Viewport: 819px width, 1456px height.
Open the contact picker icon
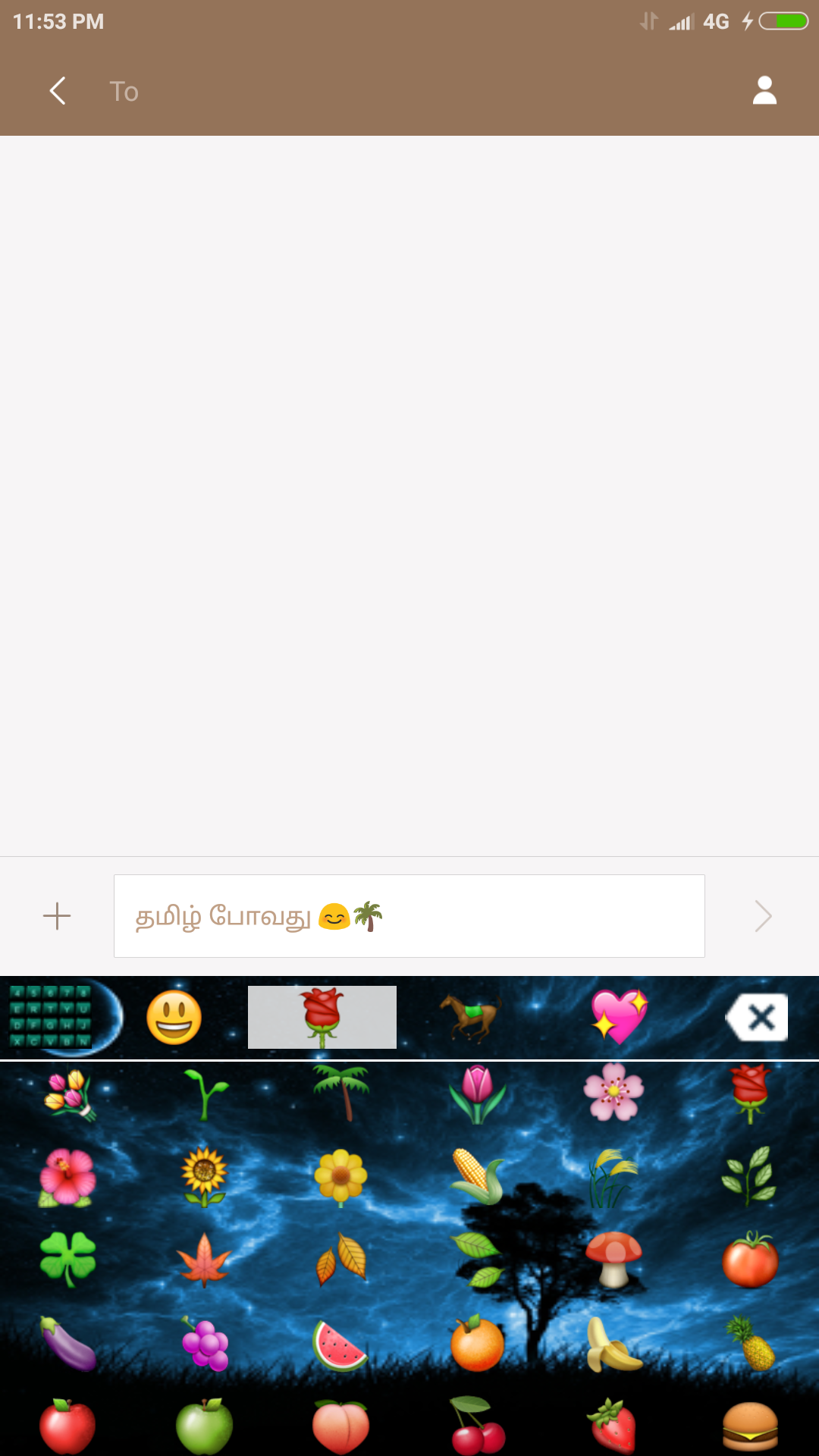tap(764, 91)
